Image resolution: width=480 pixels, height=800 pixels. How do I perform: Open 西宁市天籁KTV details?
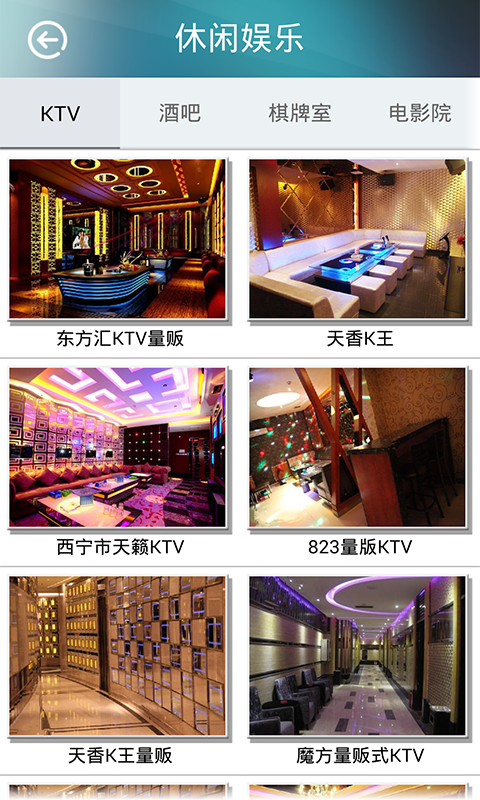(x=120, y=462)
